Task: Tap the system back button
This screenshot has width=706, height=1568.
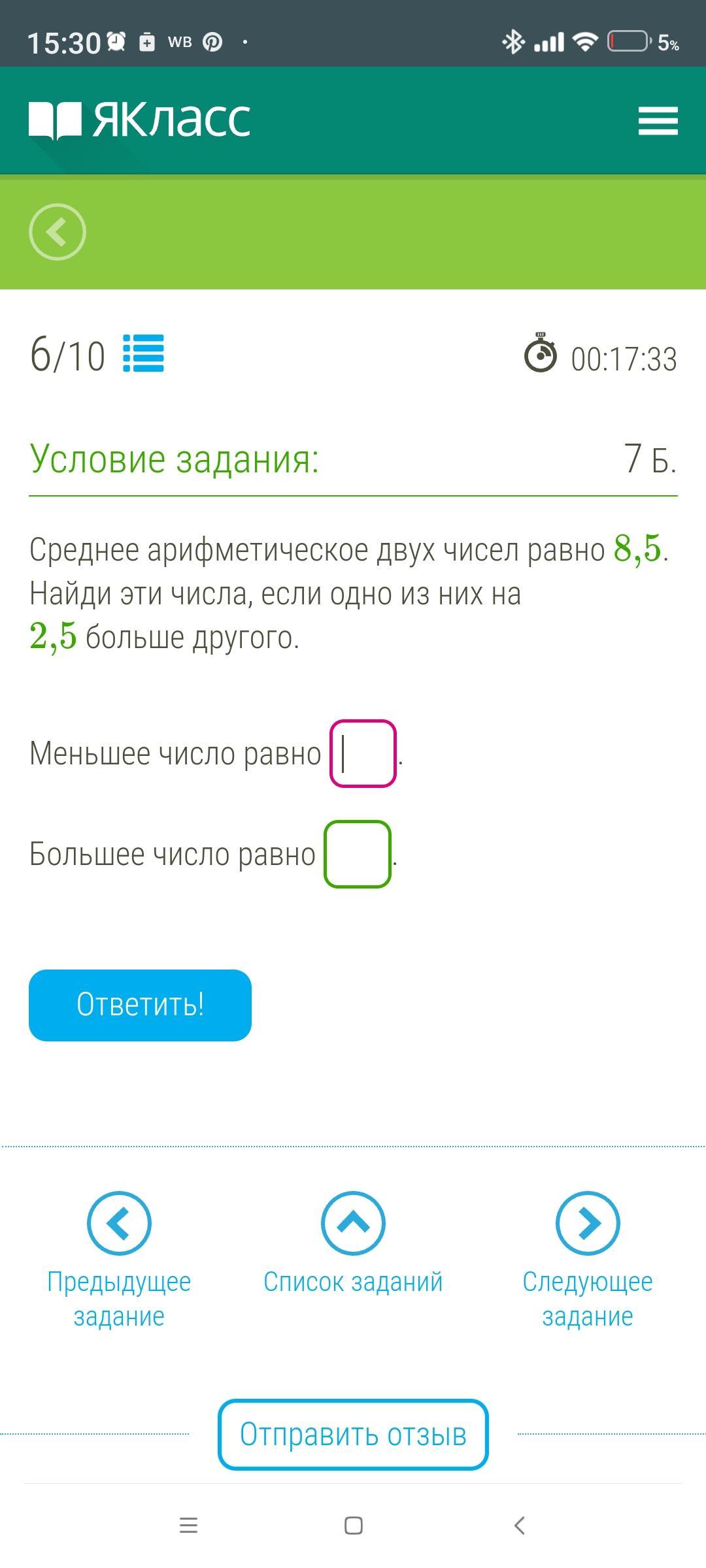Action: [519, 1526]
